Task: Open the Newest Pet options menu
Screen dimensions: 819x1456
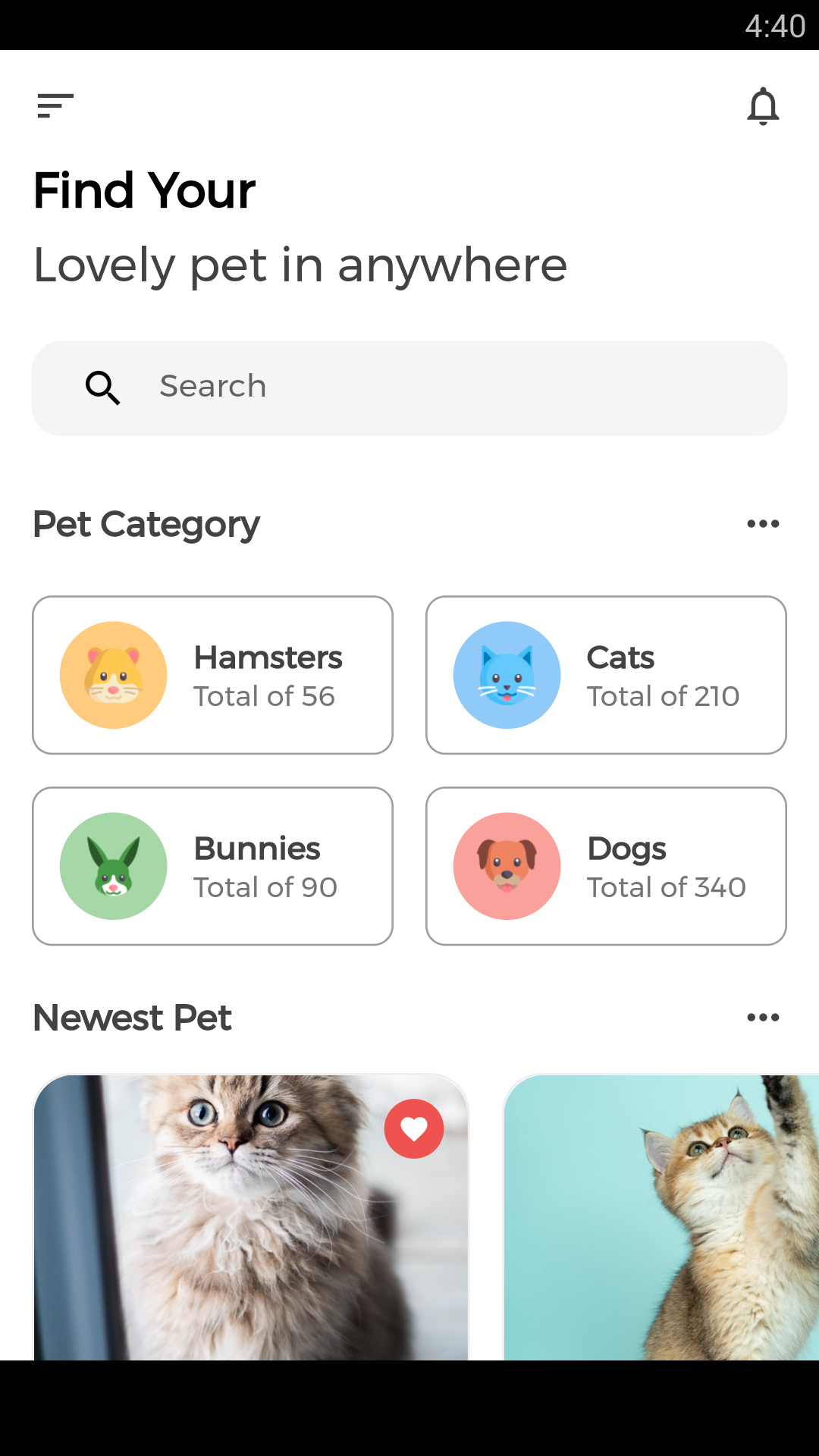Action: [x=764, y=1017]
